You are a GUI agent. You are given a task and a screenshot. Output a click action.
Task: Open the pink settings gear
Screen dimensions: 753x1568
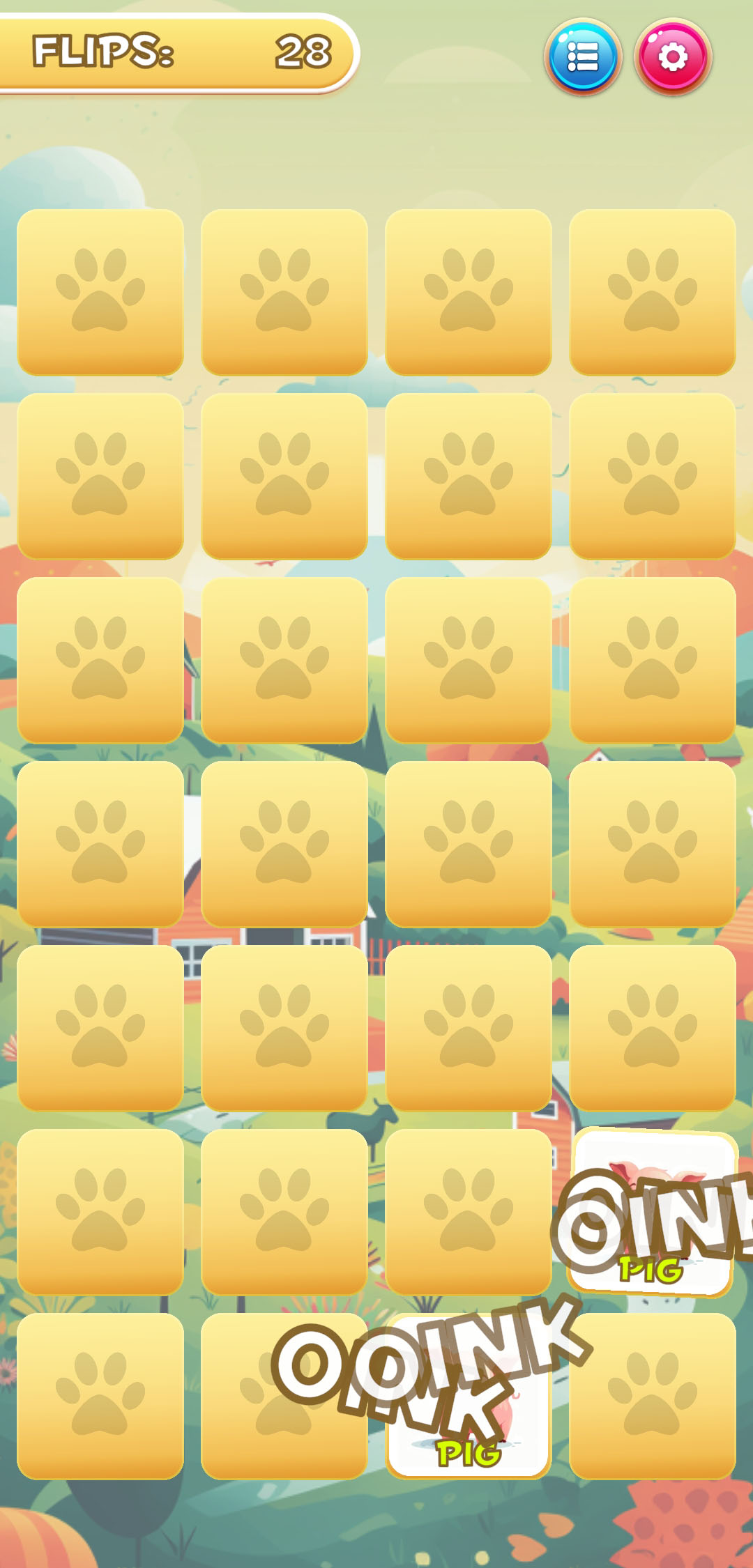[673, 56]
